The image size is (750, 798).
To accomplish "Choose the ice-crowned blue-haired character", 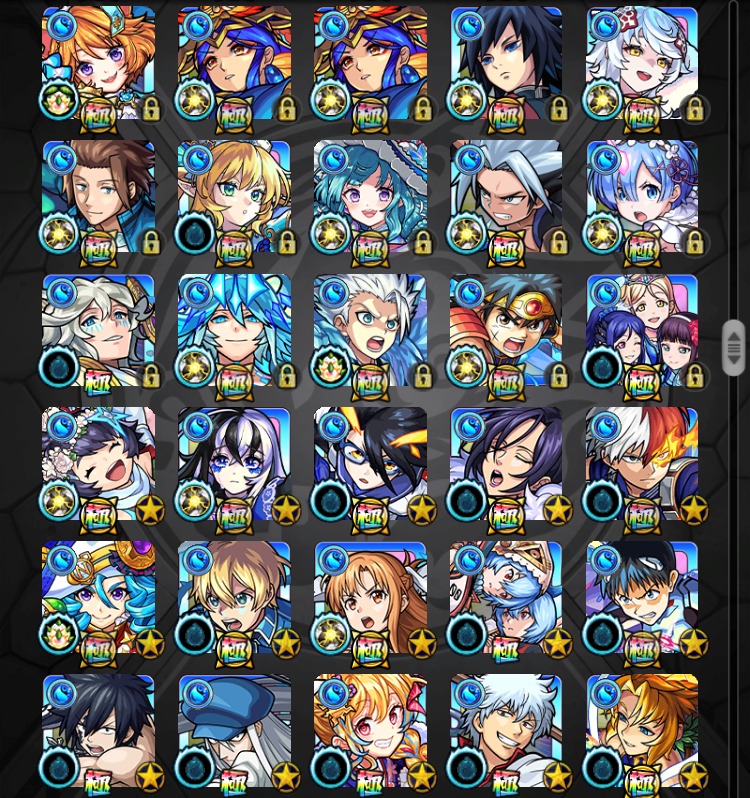I will coord(234,330).
